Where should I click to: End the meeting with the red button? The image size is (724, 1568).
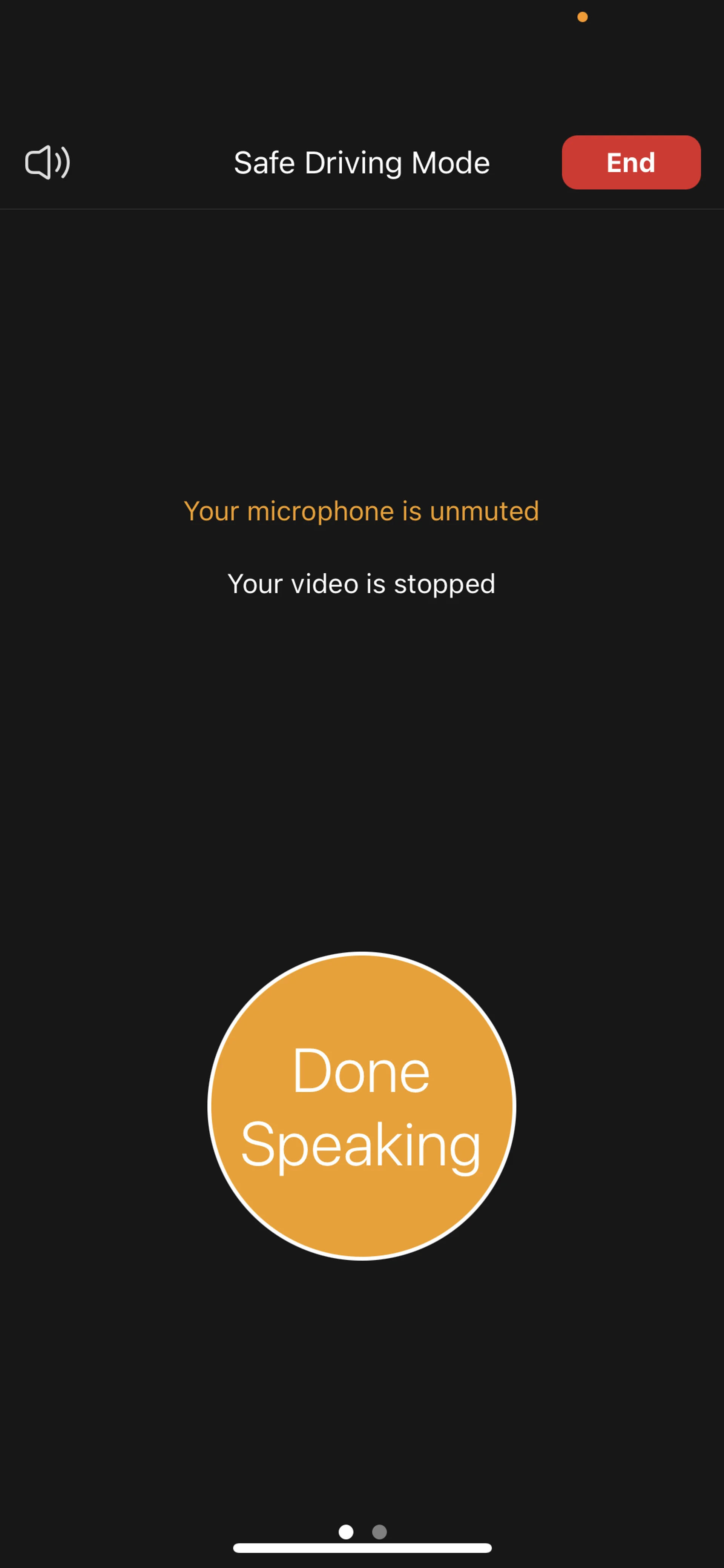click(630, 163)
